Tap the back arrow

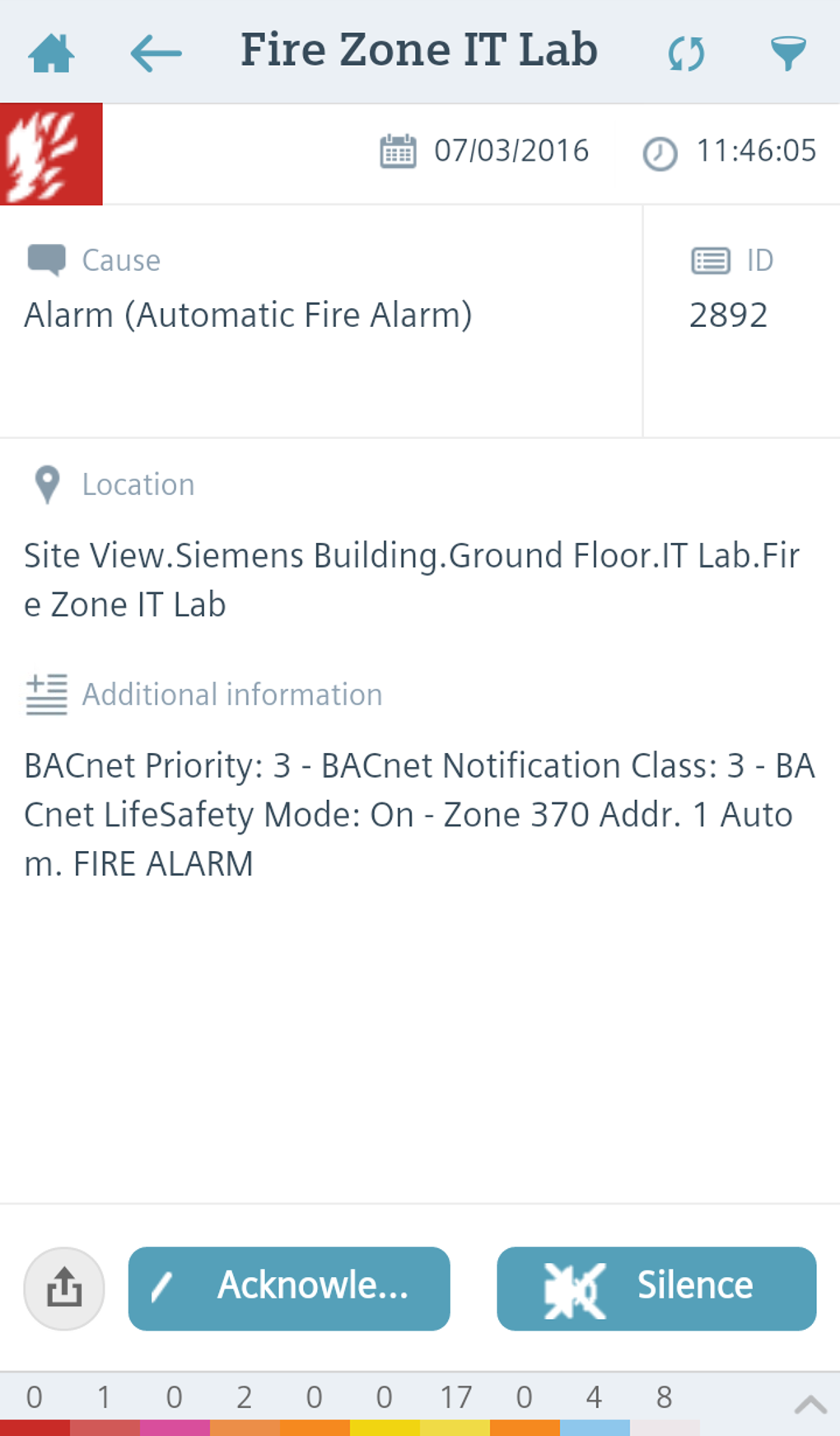tap(156, 54)
